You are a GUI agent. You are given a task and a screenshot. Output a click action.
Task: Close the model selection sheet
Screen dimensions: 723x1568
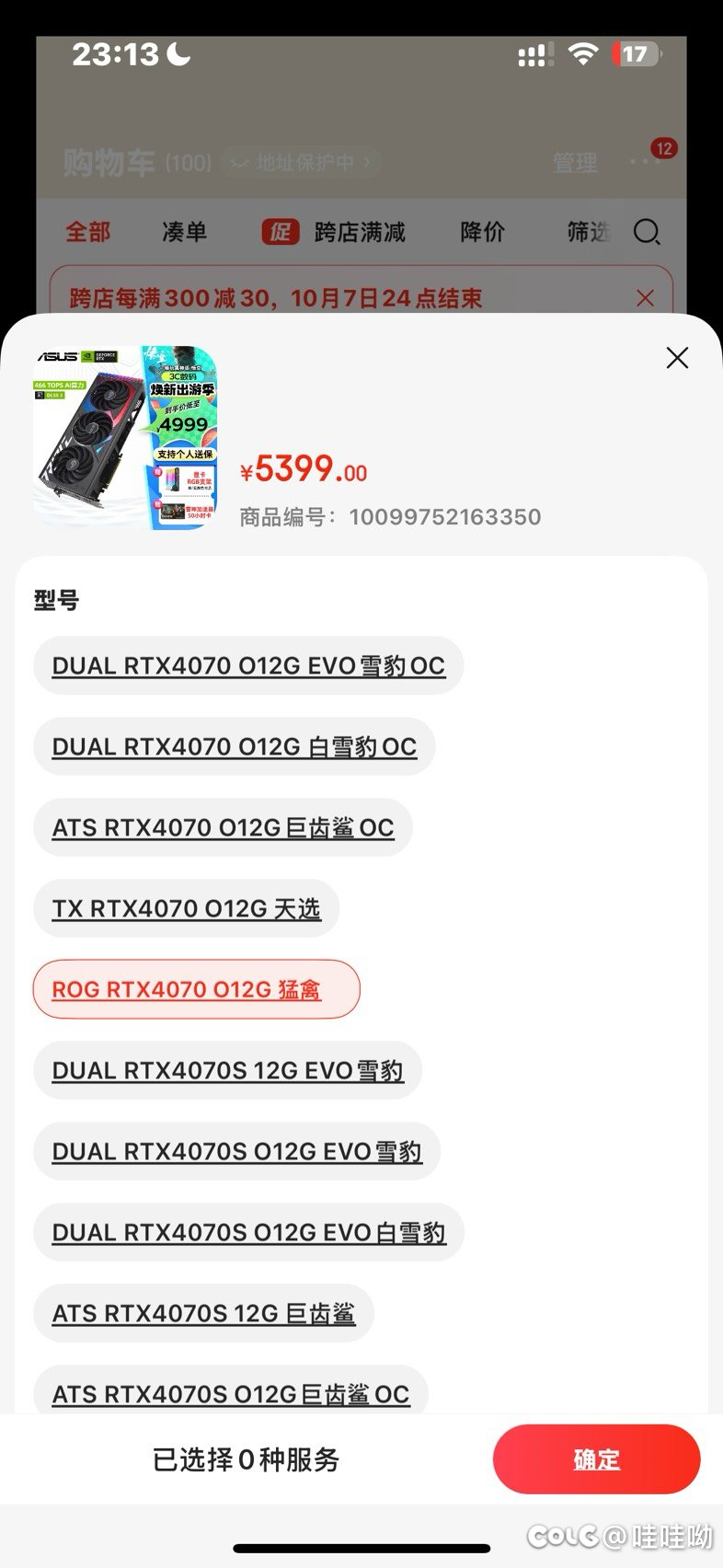point(677,358)
